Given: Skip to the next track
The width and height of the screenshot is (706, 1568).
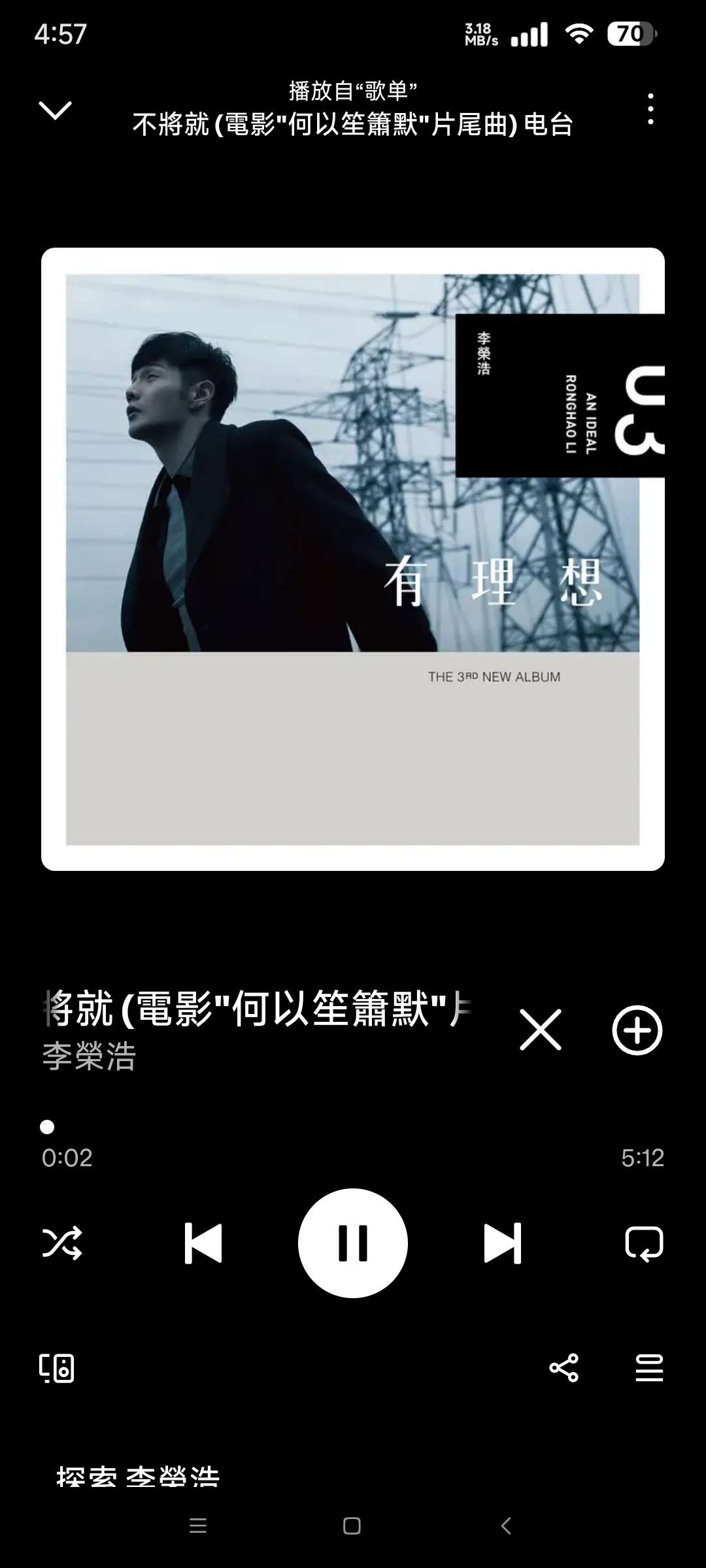Looking at the screenshot, I should coord(502,1243).
